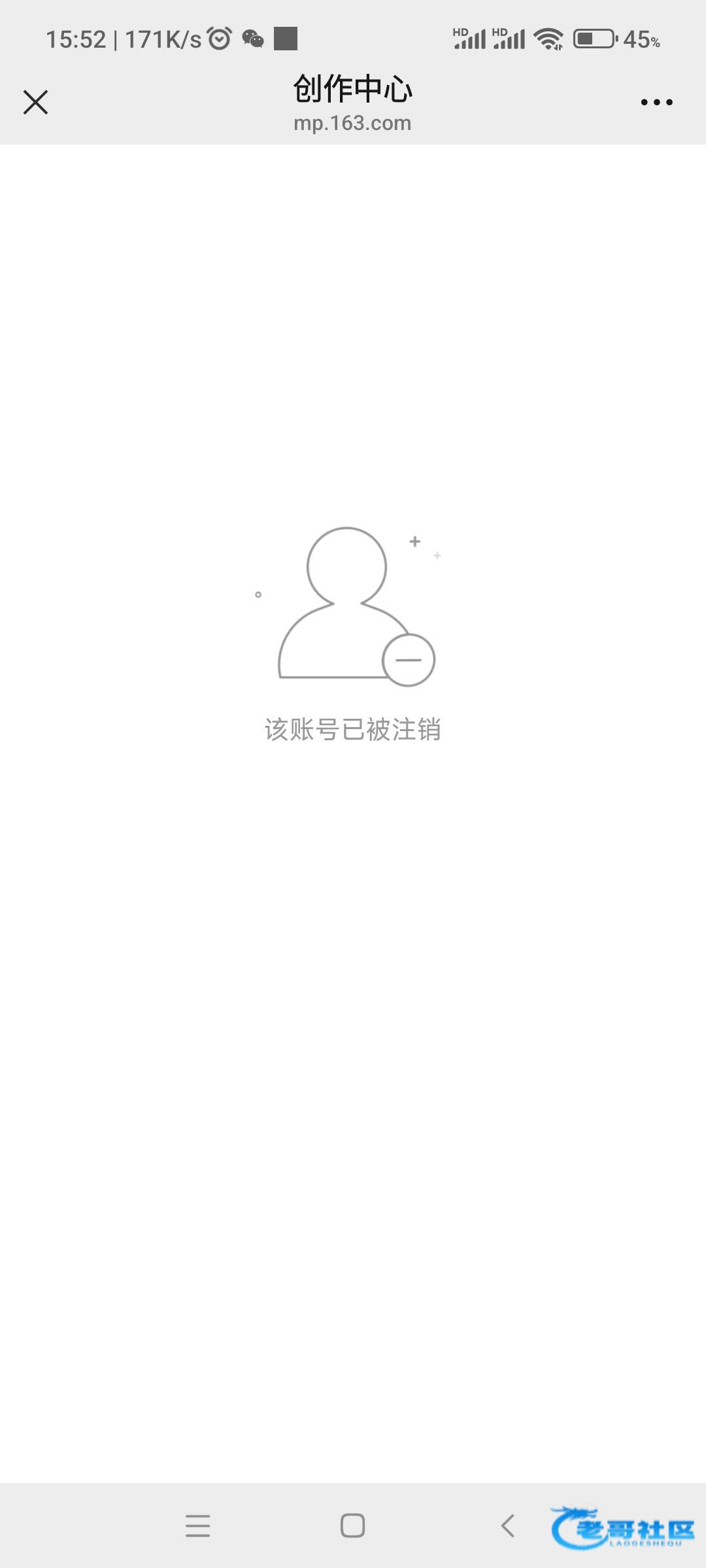Go back with the system back button

[x=508, y=1526]
